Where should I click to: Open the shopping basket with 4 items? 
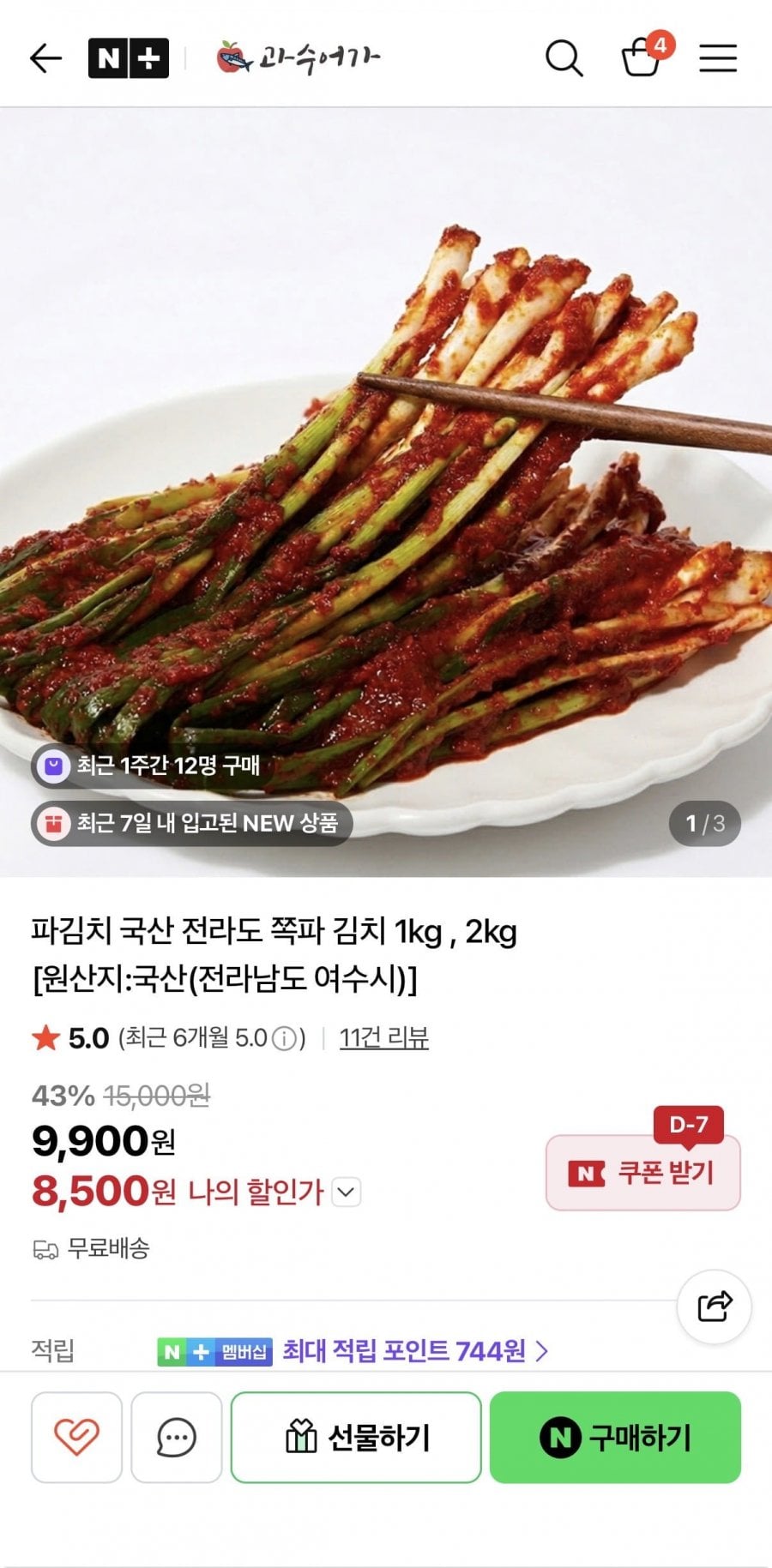(x=642, y=58)
